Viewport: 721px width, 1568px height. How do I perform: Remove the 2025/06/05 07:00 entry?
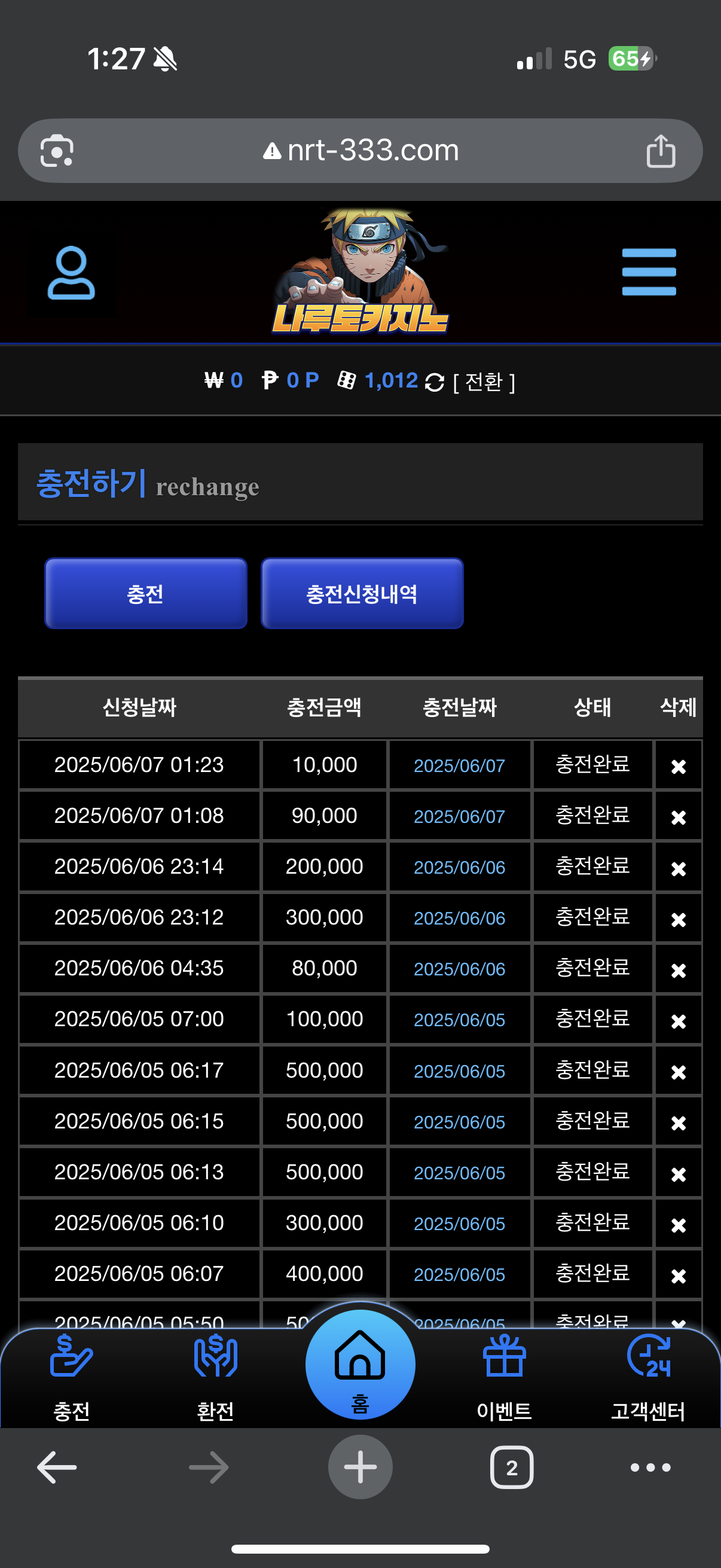pyautogui.click(x=678, y=1021)
